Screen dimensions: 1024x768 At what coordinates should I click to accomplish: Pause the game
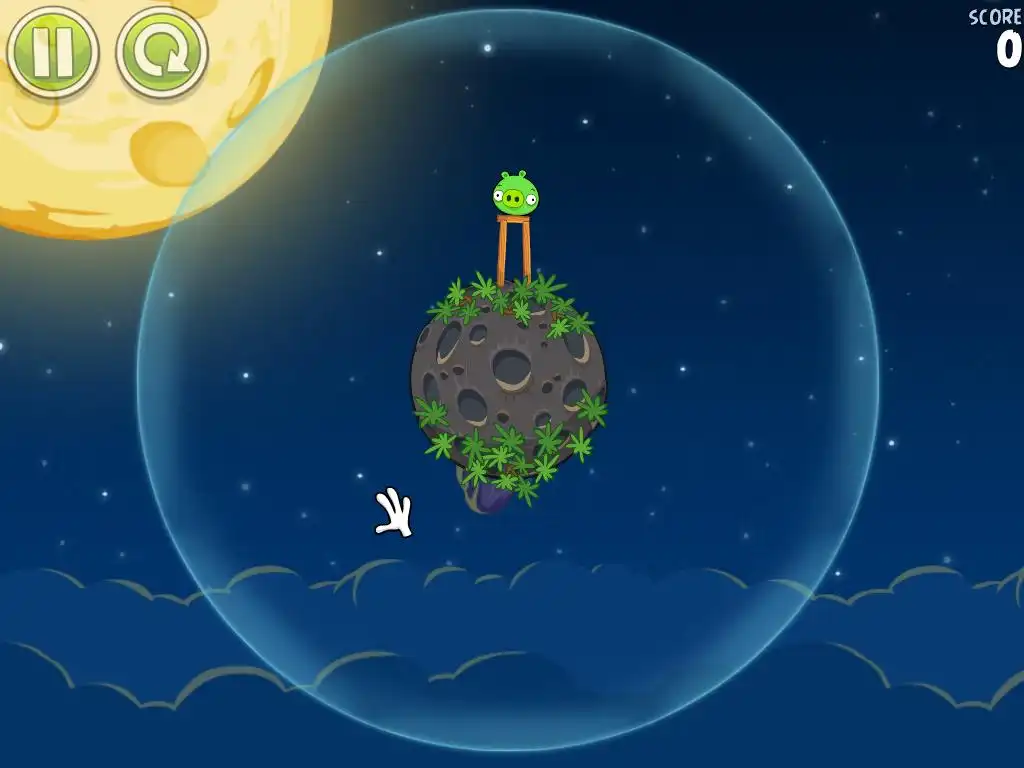pos(52,51)
